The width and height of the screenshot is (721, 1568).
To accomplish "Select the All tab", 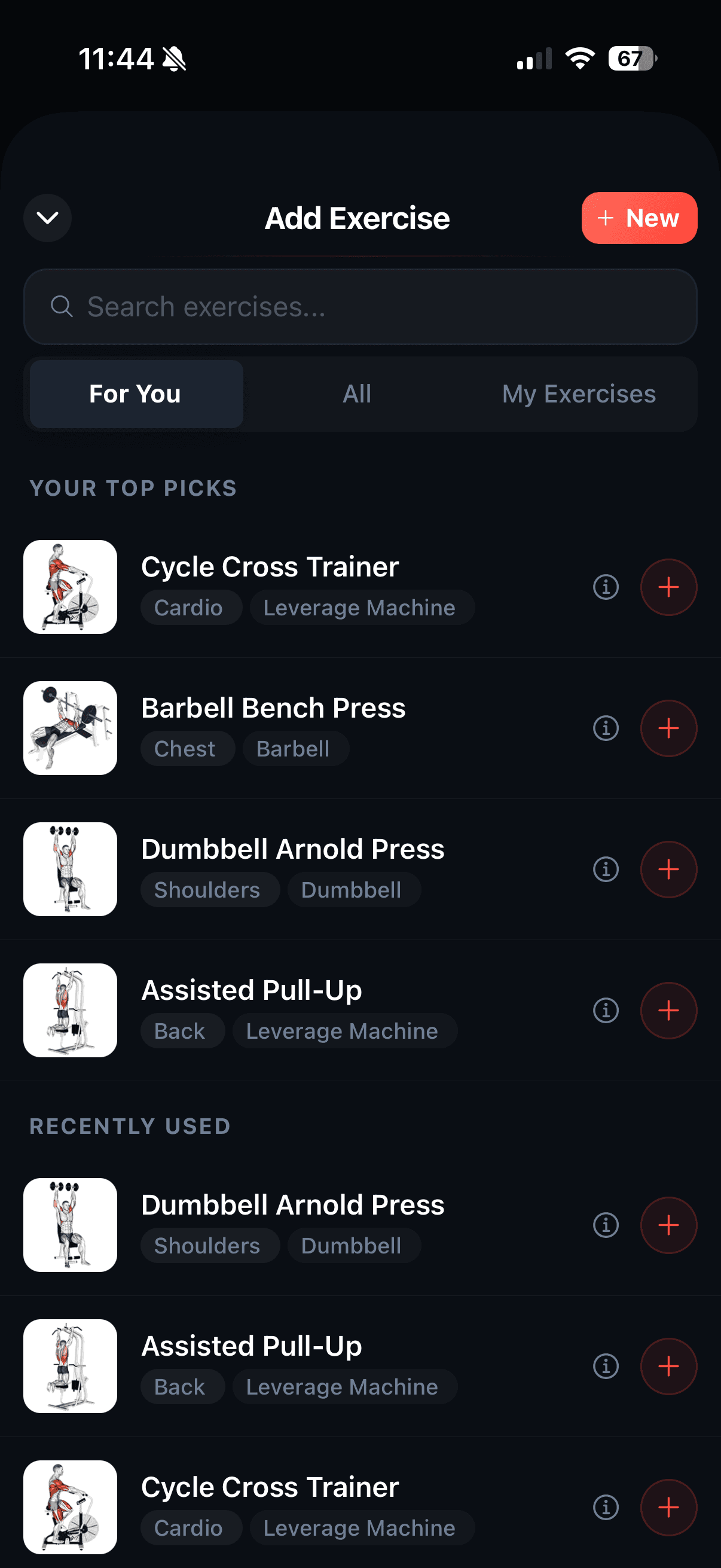I will [x=356, y=394].
